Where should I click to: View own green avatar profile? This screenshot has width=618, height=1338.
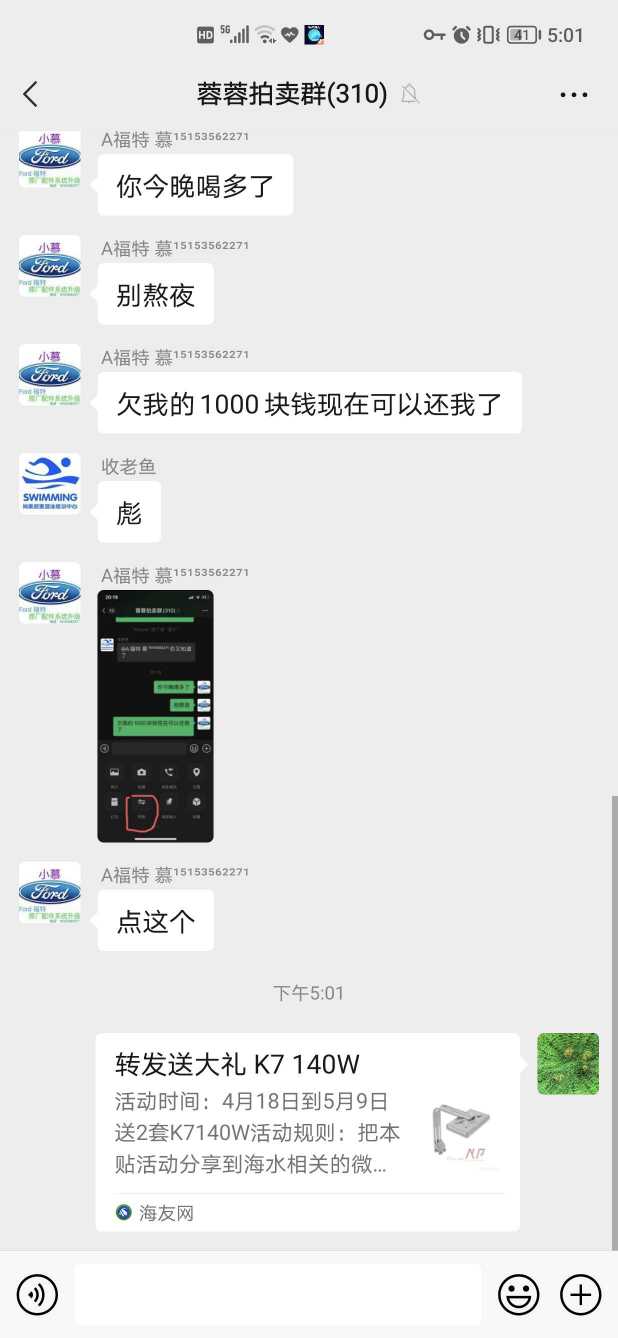pos(568,1064)
